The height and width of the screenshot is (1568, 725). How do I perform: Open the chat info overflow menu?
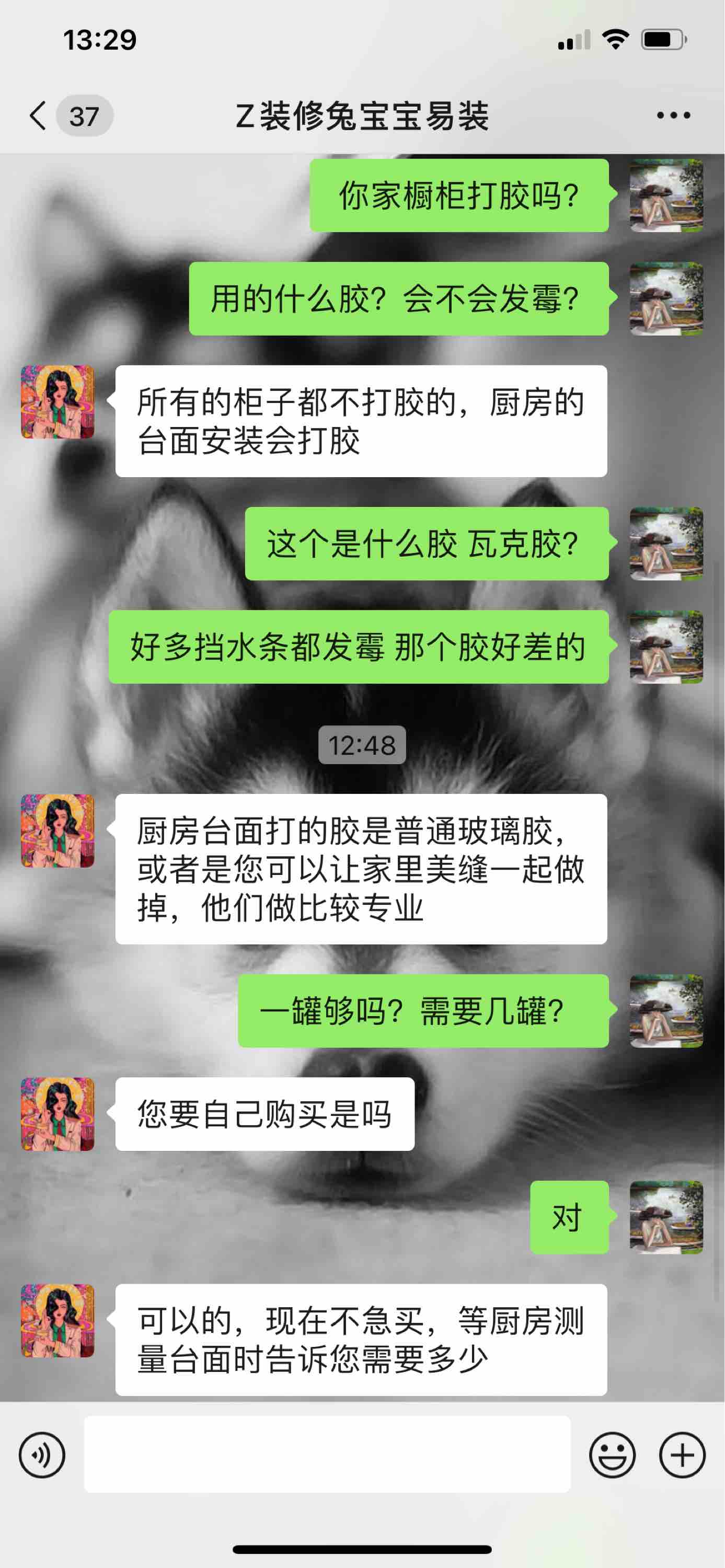(673, 116)
